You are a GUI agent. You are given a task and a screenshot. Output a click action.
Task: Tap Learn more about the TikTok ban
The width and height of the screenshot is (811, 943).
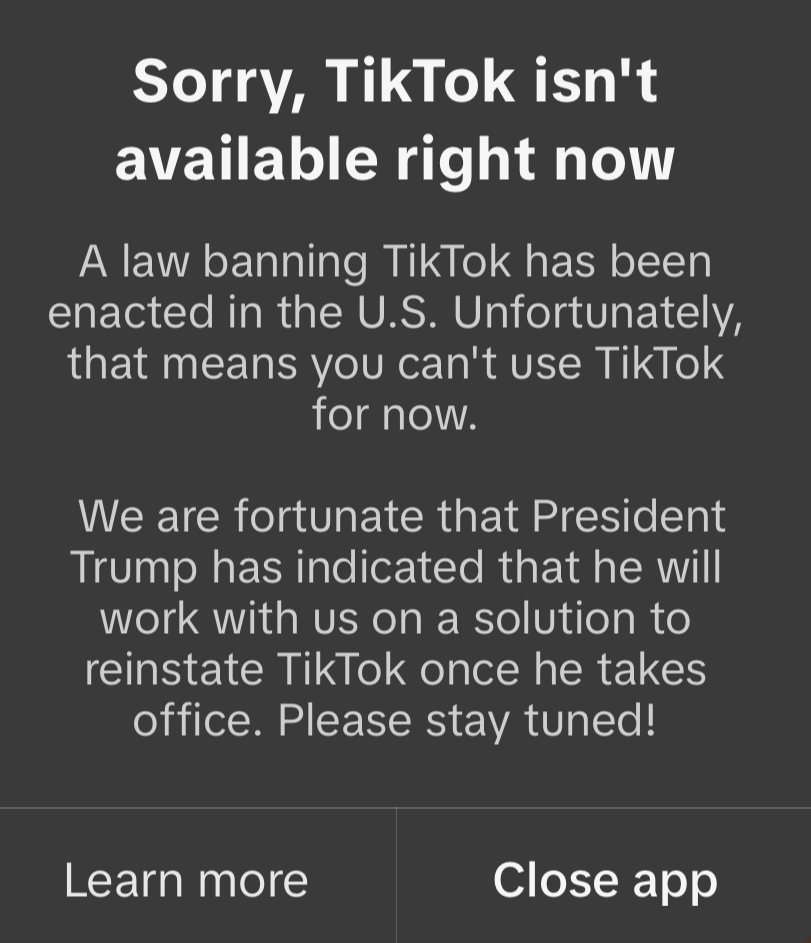[187, 879]
